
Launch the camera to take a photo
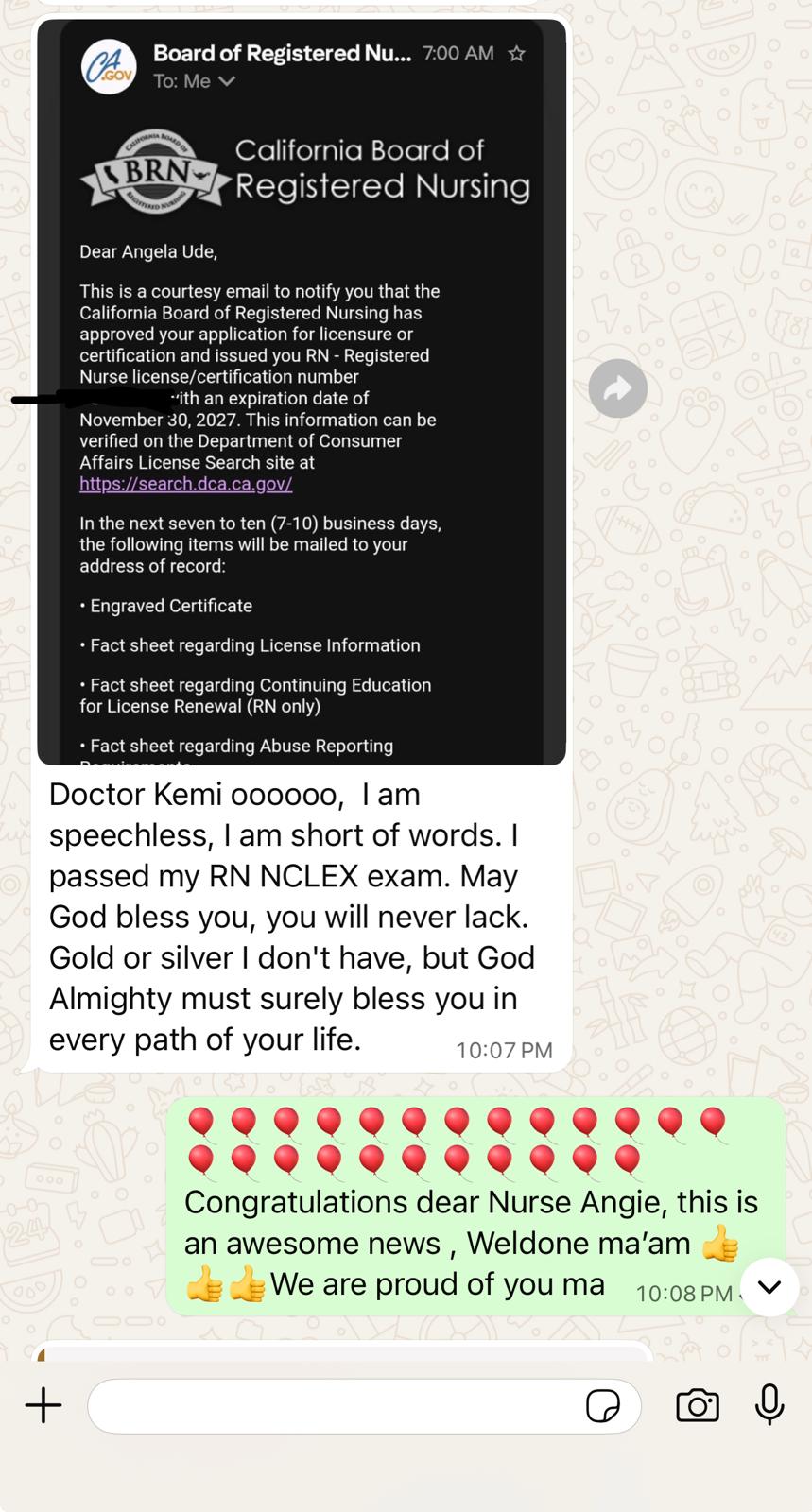(698, 1405)
